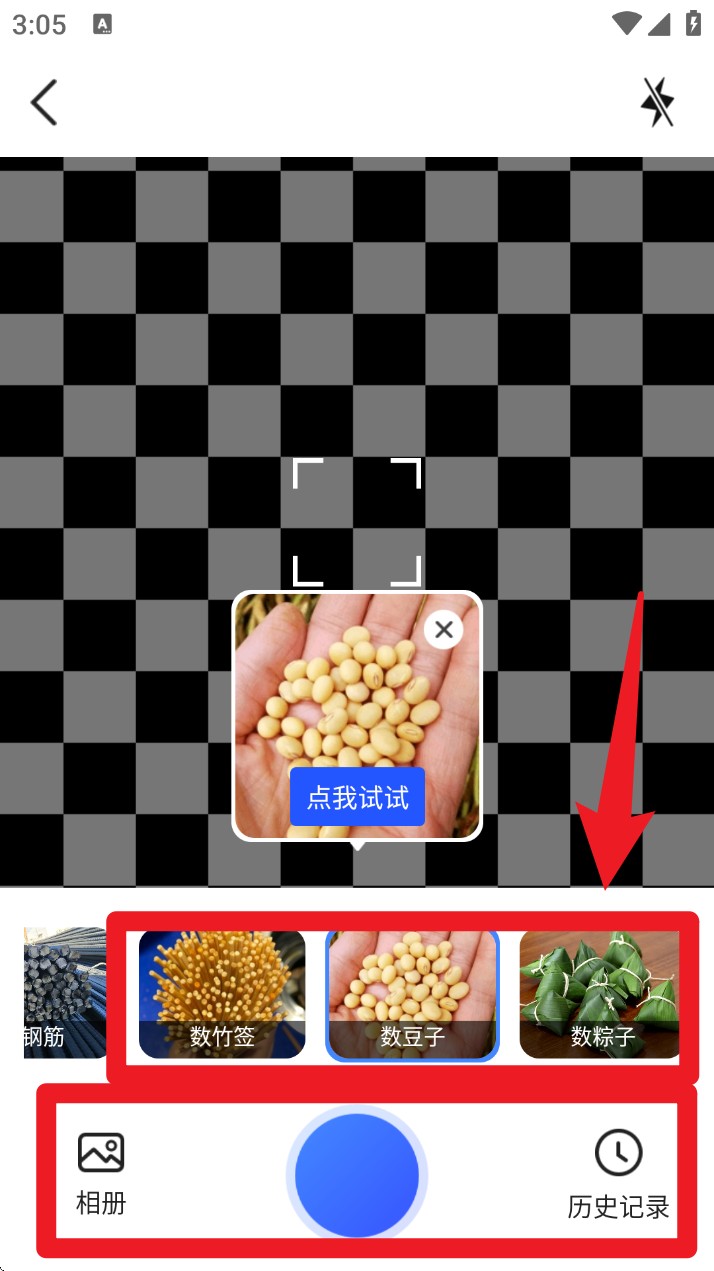Take a photo with the blue shutter button

[357, 1176]
